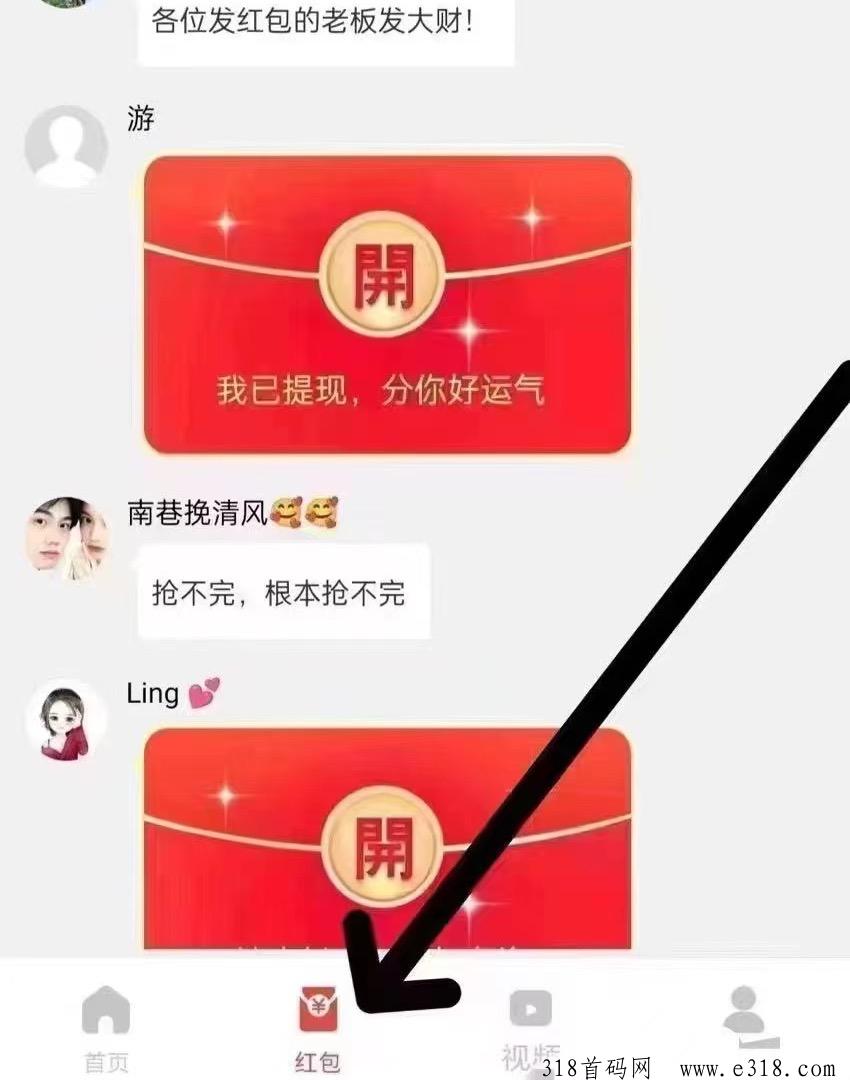This screenshot has height=1080, width=850.
Task: View Ling's profile avatar
Action: (x=66, y=718)
